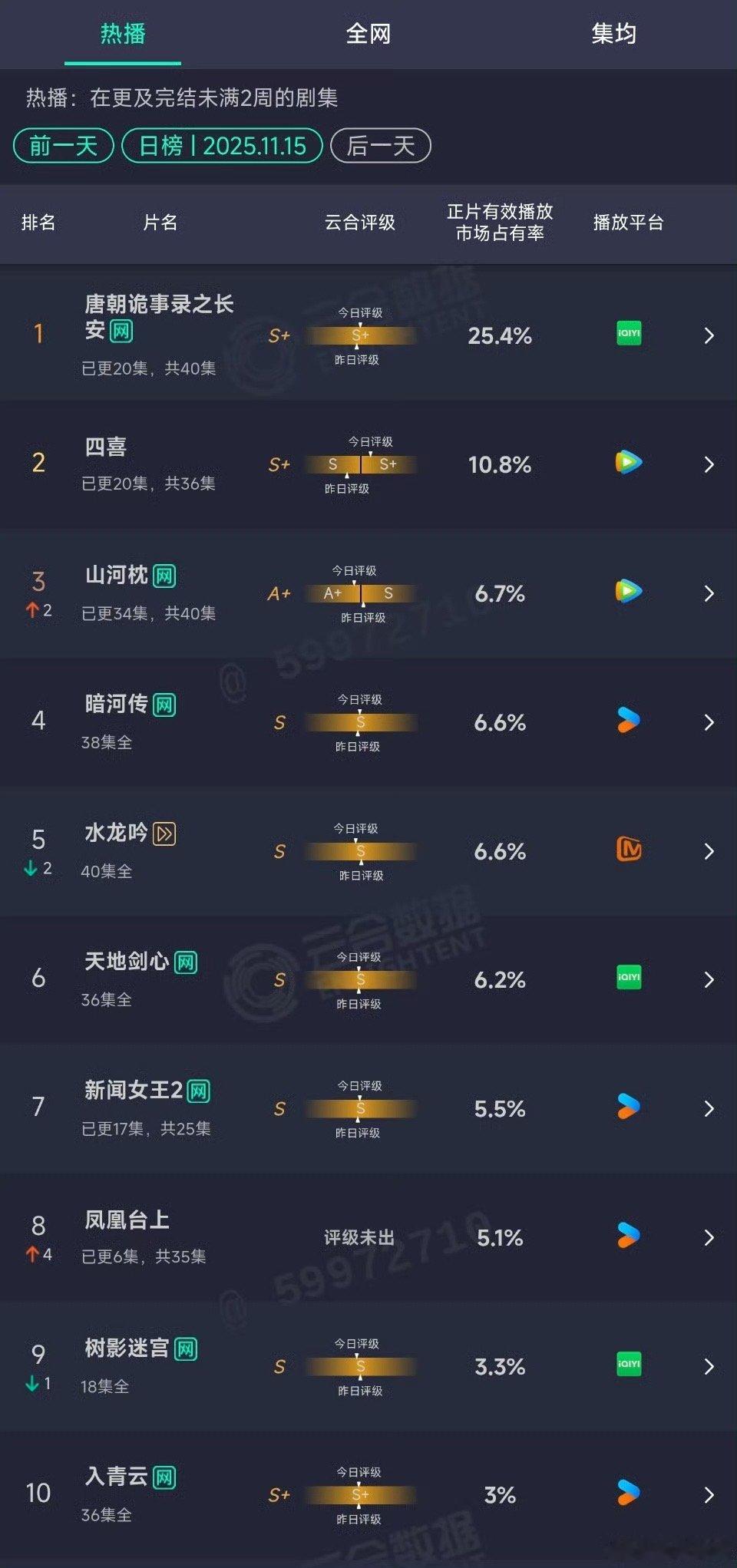Click the date label 日榜 2025.11.15
The height and width of the screenshot is (1568, 737).
pyautogui.click(x=221, y=146)
